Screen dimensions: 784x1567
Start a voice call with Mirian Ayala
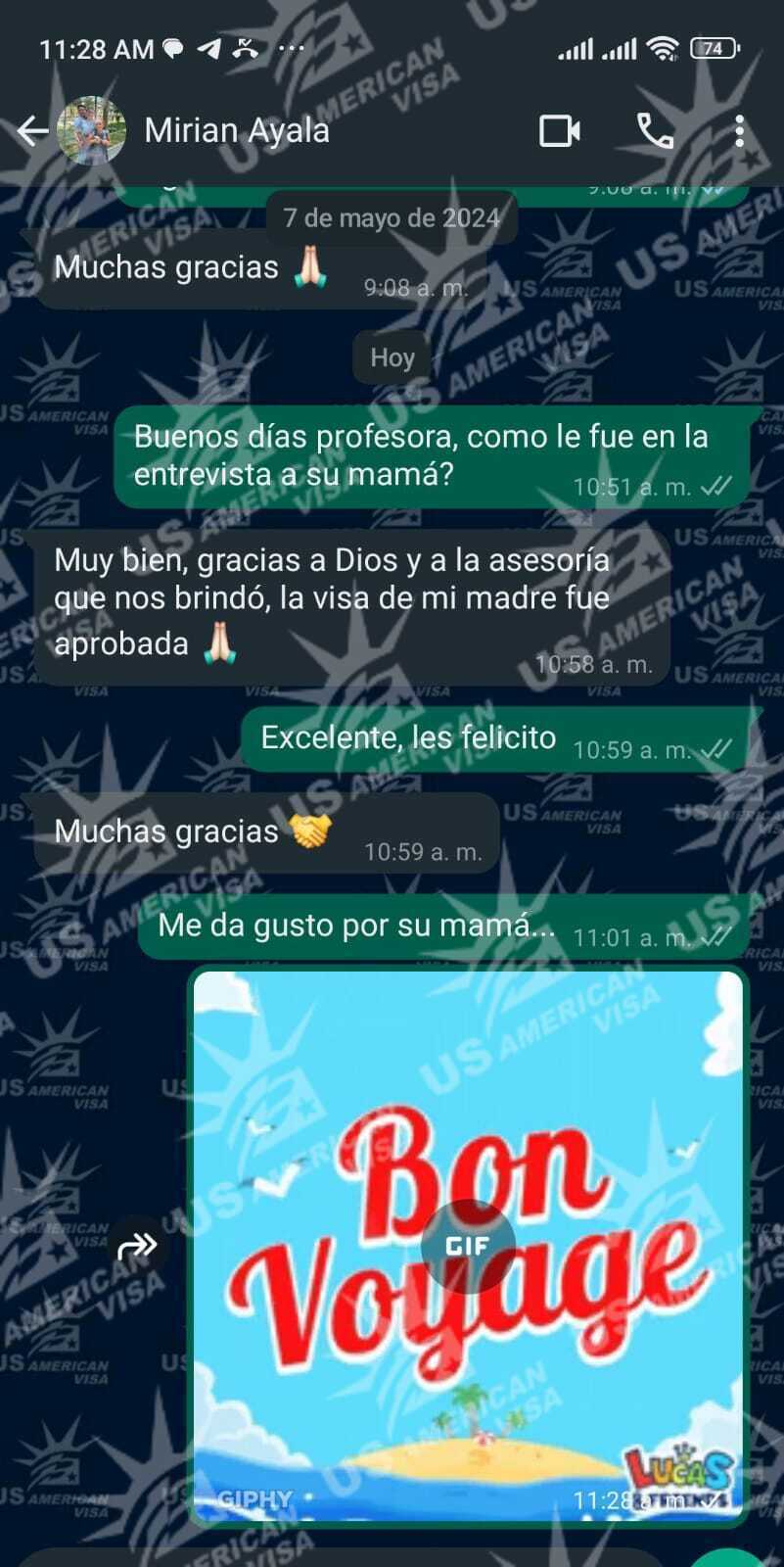pos(655,131)
